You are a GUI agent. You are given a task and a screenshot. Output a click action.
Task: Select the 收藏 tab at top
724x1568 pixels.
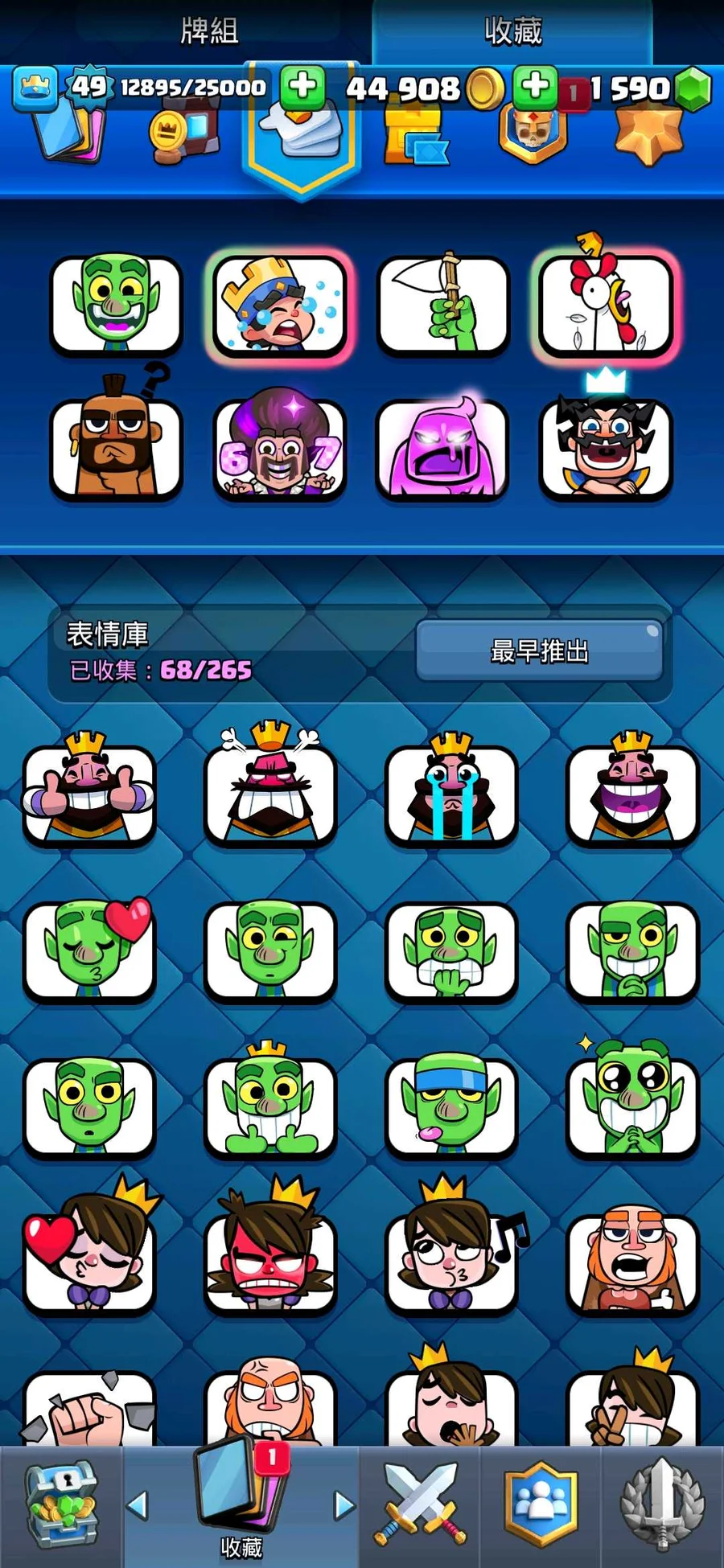[x=513, y=32]
